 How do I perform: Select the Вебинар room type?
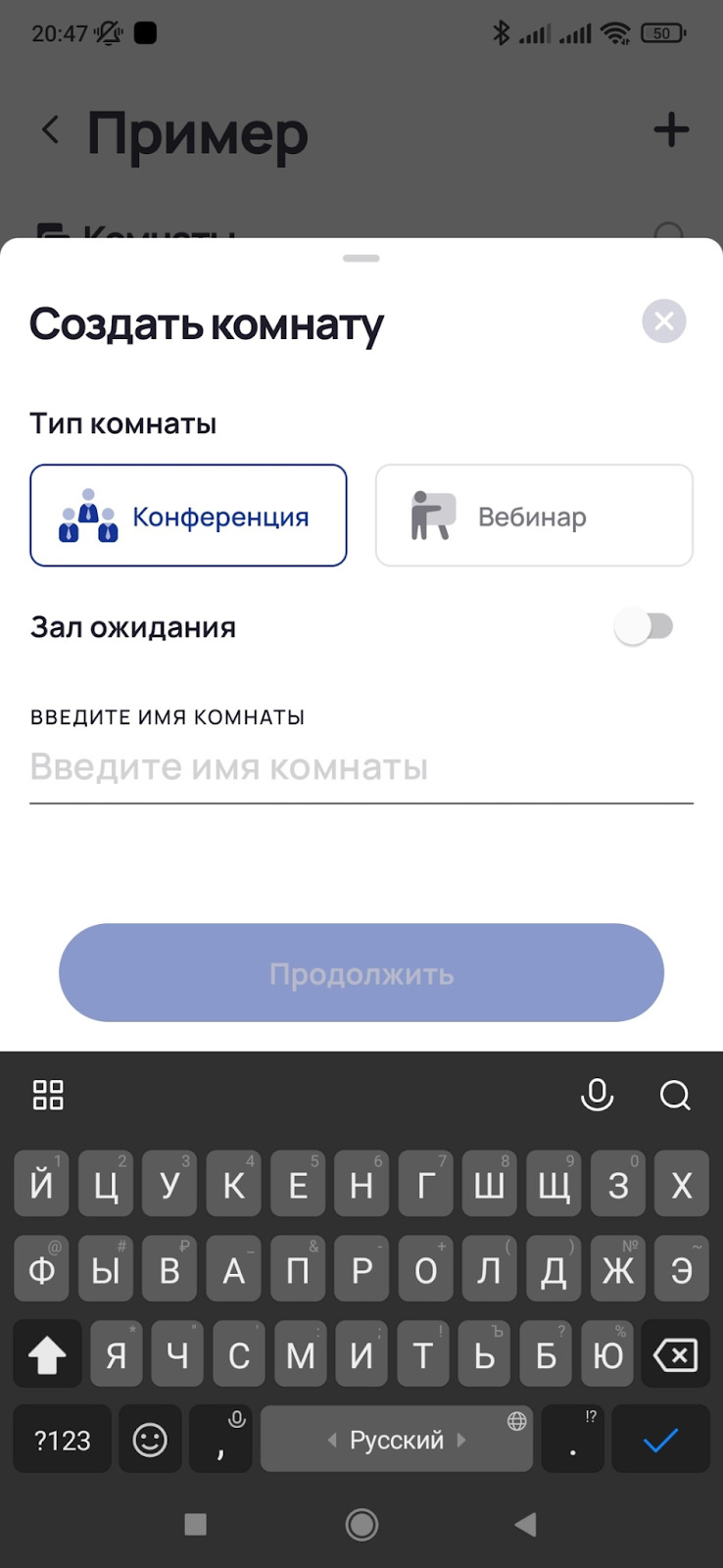coord(534,515)
